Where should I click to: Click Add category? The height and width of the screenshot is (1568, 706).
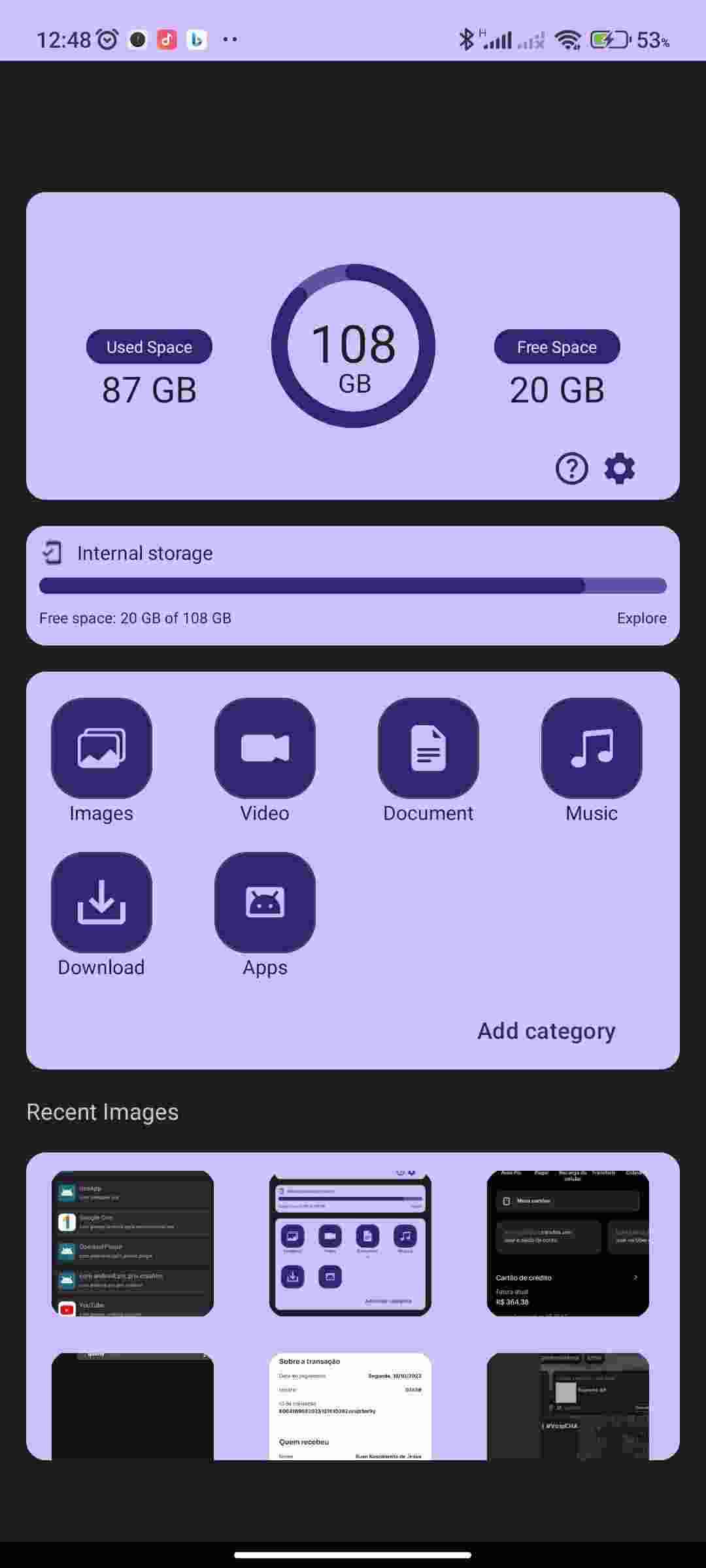click(546, 1031)
